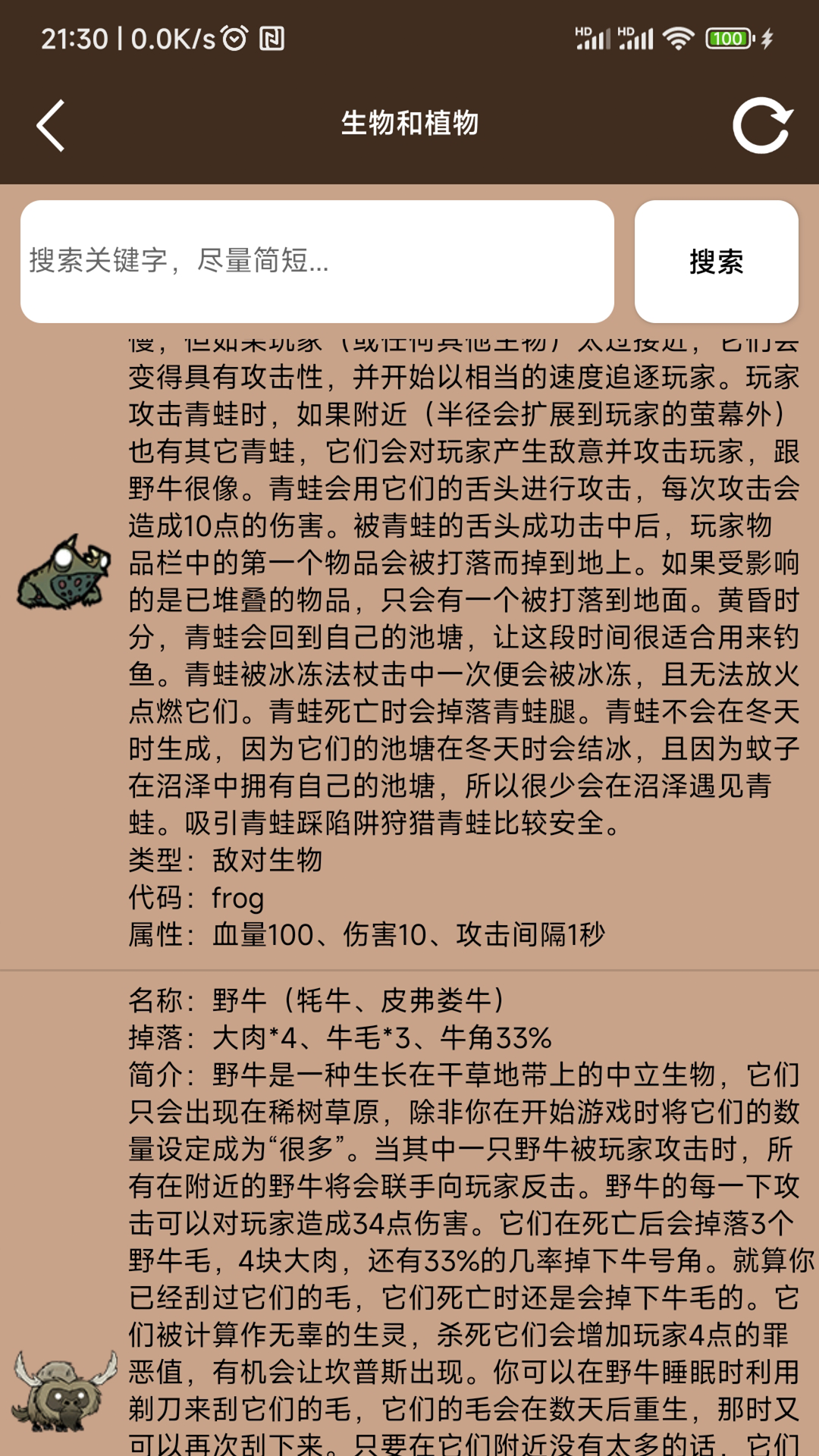
Task: Tap the Wi-Fi icon in the status bar
Action: [x=677, y=36]
